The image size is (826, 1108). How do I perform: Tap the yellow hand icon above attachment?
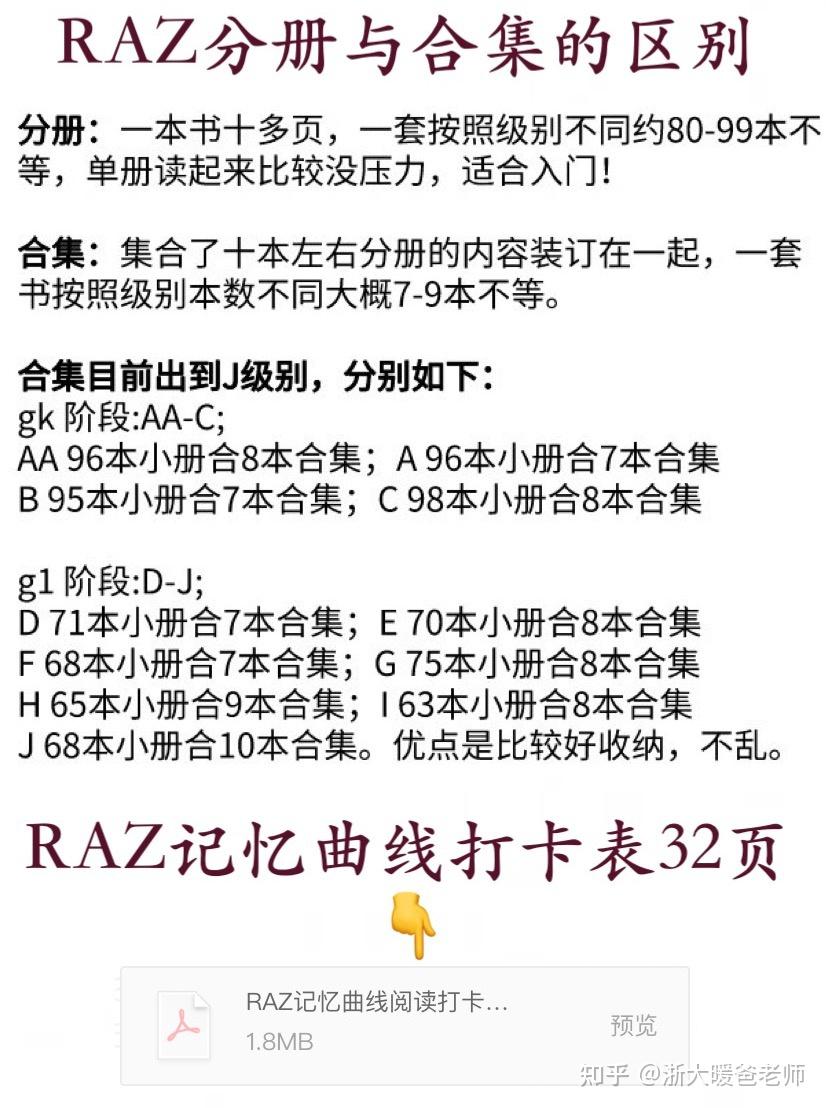(413, 927)
